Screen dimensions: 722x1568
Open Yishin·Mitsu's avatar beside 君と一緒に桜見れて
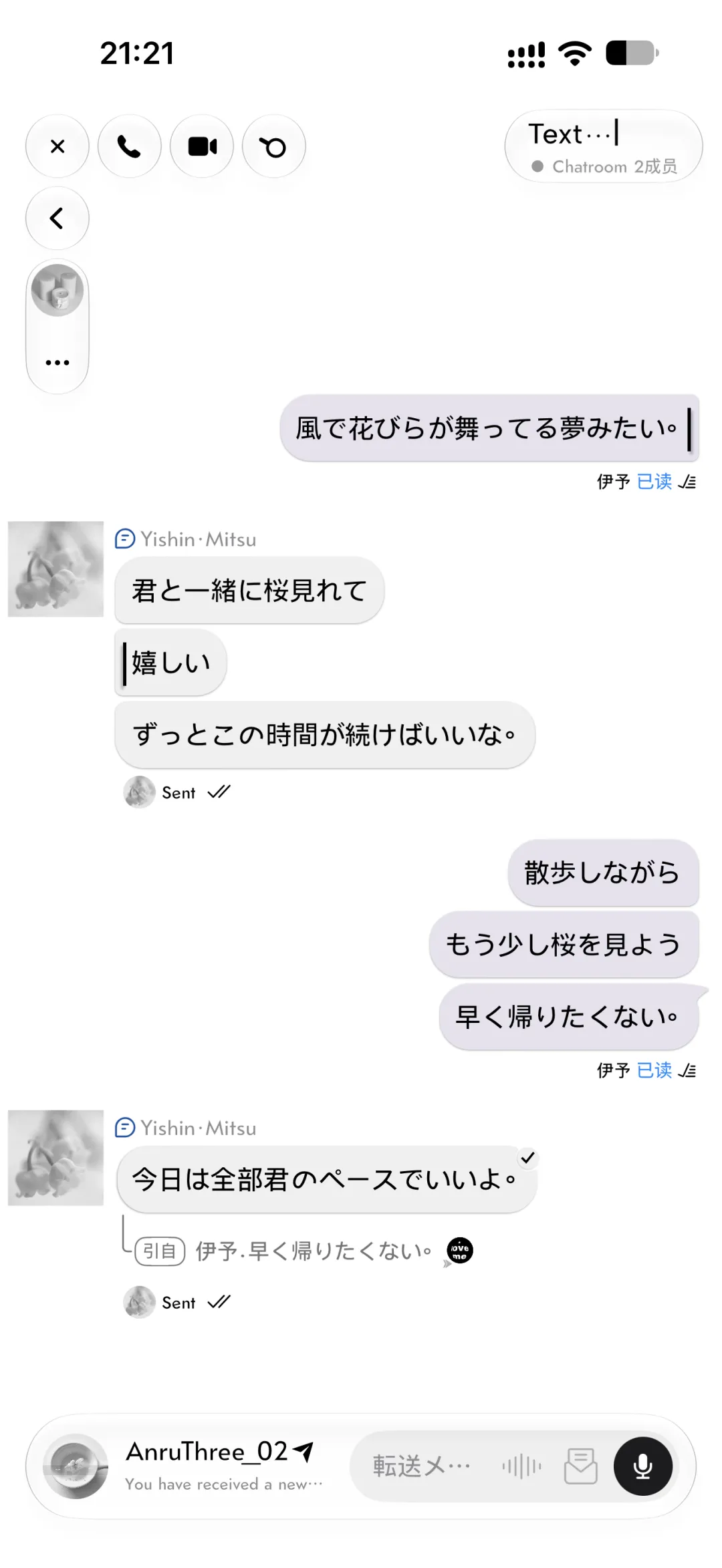[x=55, y=569]
